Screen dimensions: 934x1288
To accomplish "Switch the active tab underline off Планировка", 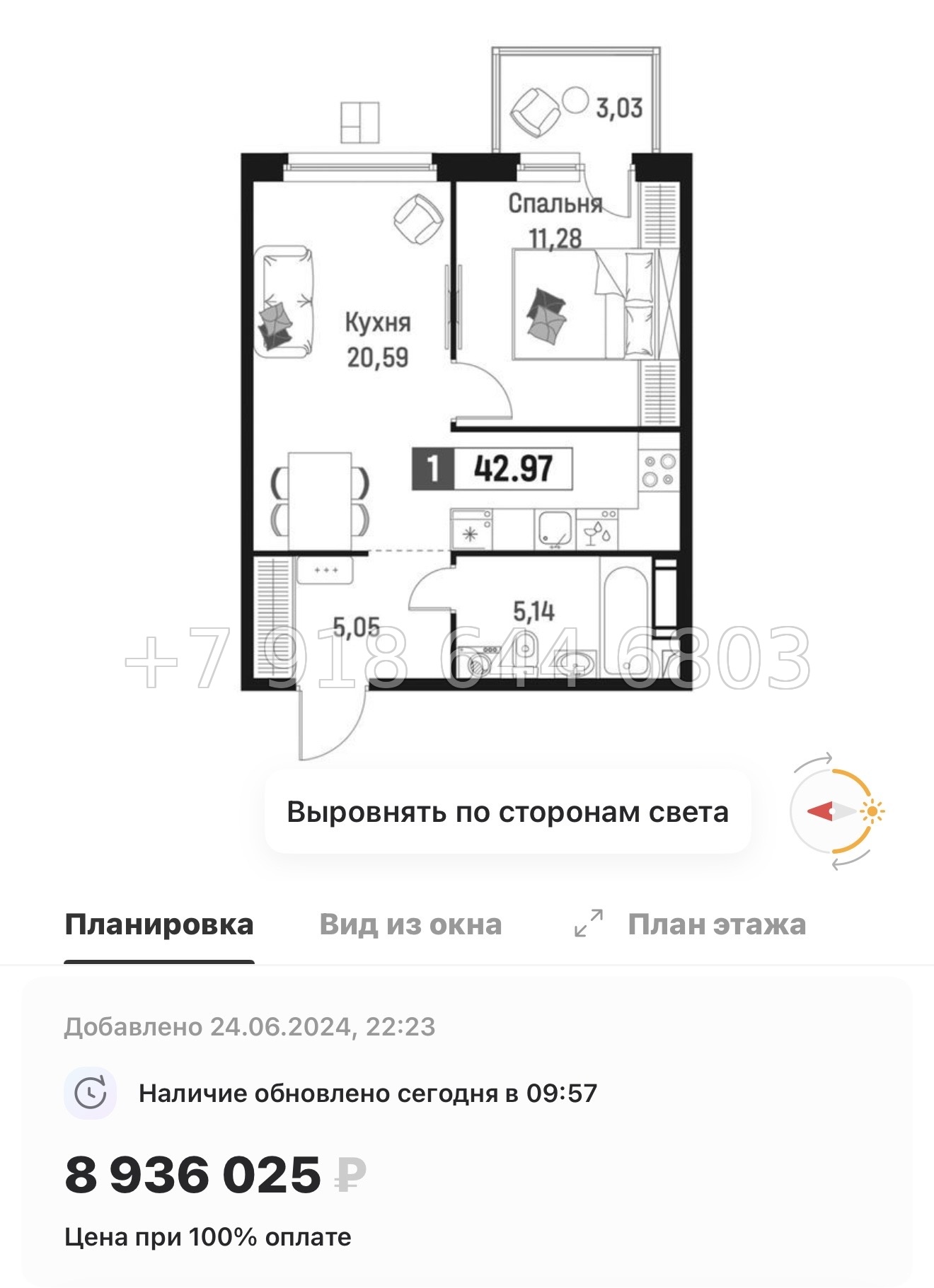I will click(159, 924).
